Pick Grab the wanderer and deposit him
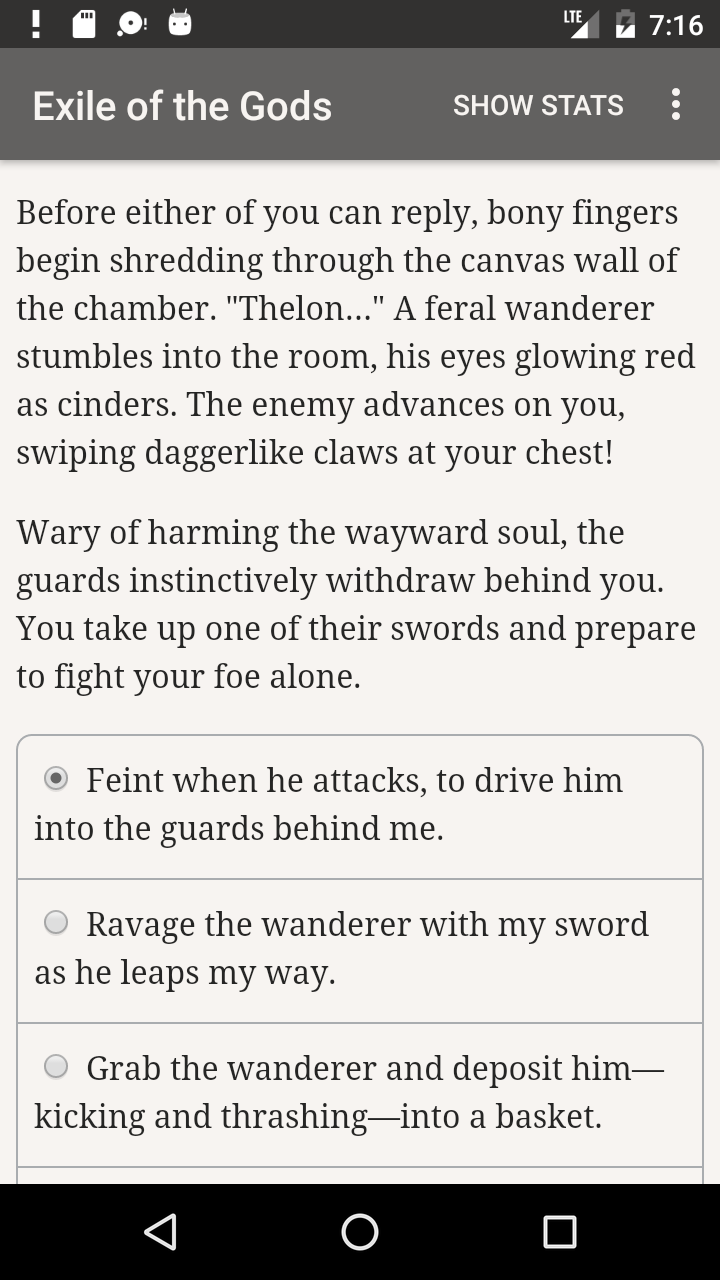 coord(360,1094)
